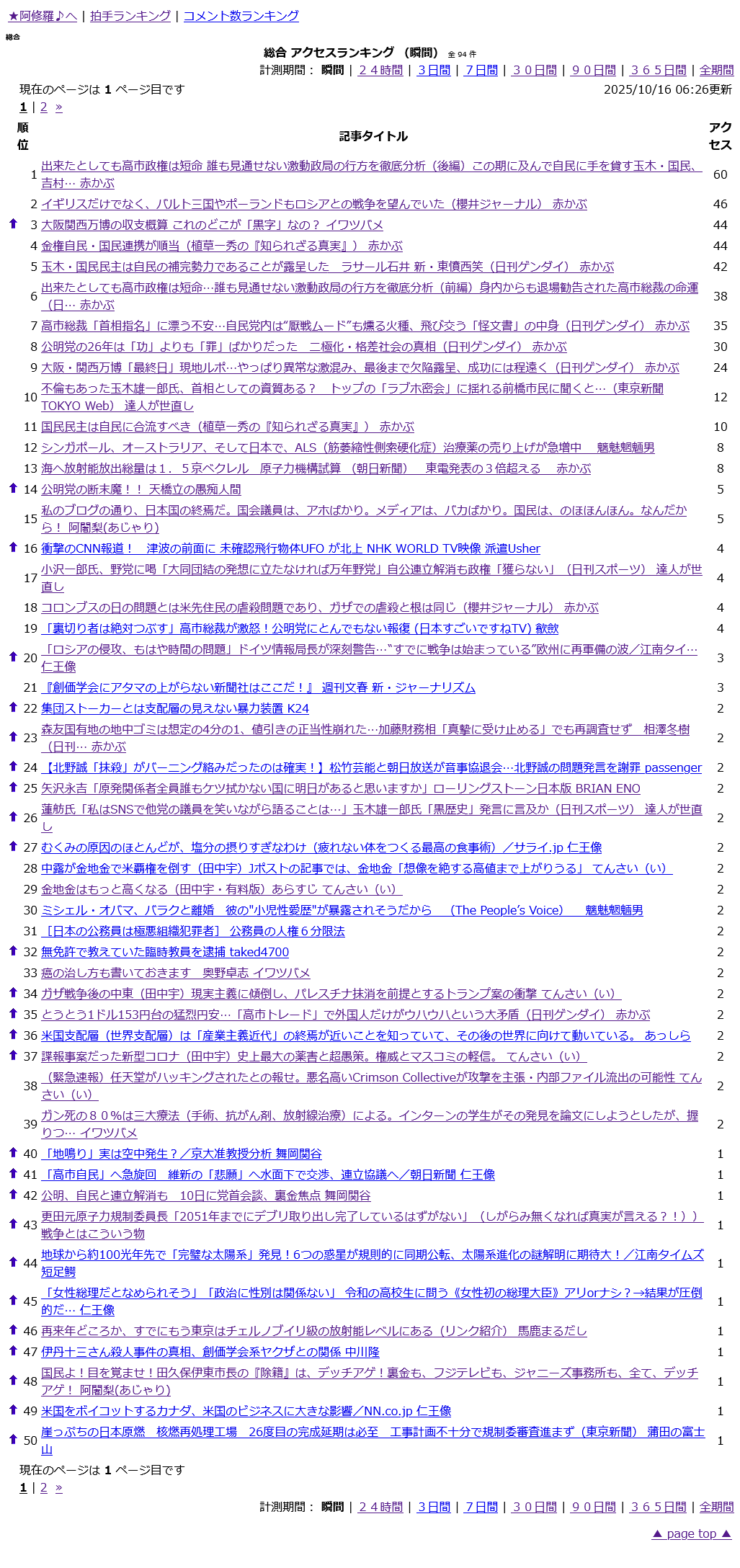The image size is (740, 1568).
Task: Open the rank 2 article about イギリス and バルト三国
Action: 313,204
